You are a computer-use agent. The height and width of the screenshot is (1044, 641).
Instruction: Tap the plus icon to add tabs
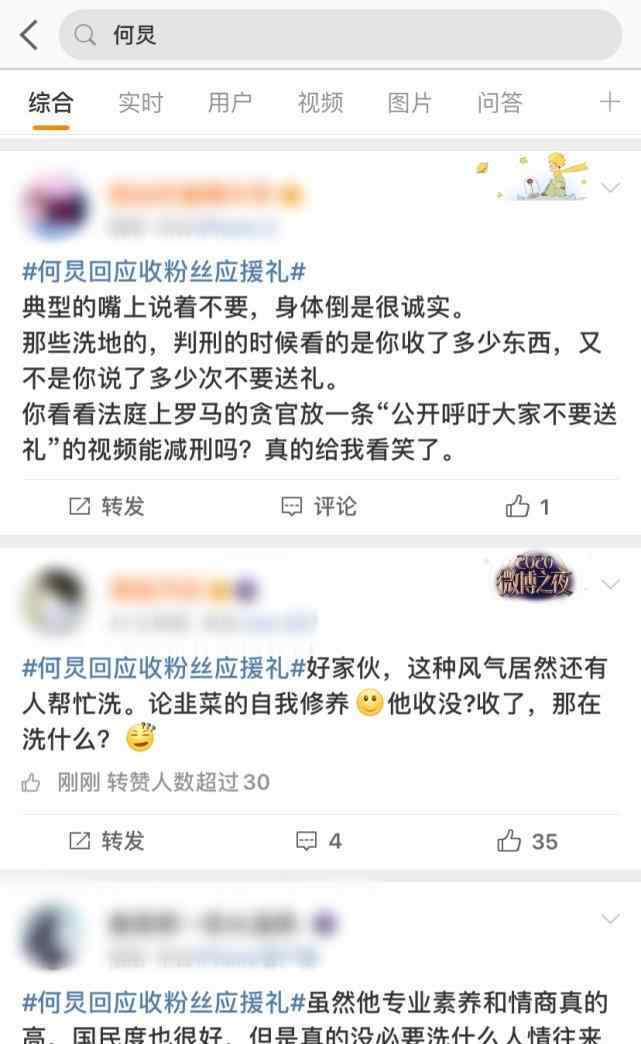tap(609, 102)
